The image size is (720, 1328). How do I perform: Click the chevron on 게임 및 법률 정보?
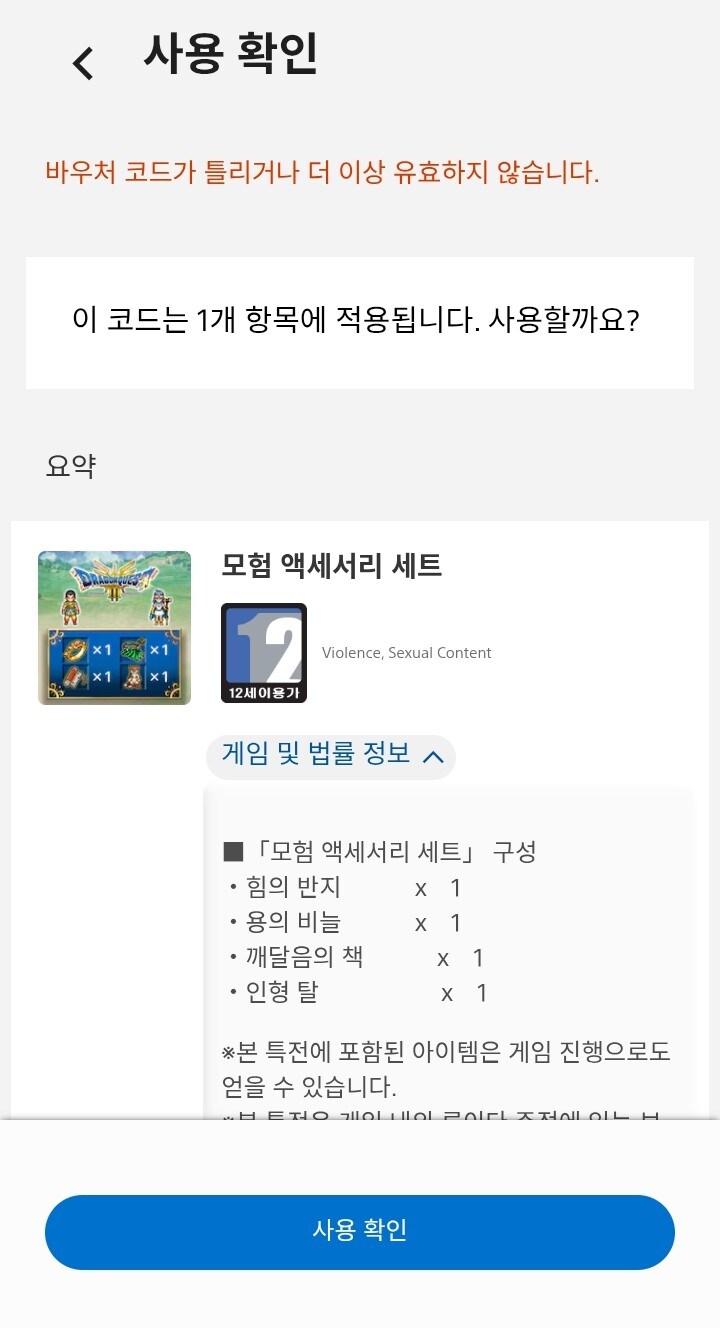click(x=434, y=757)
